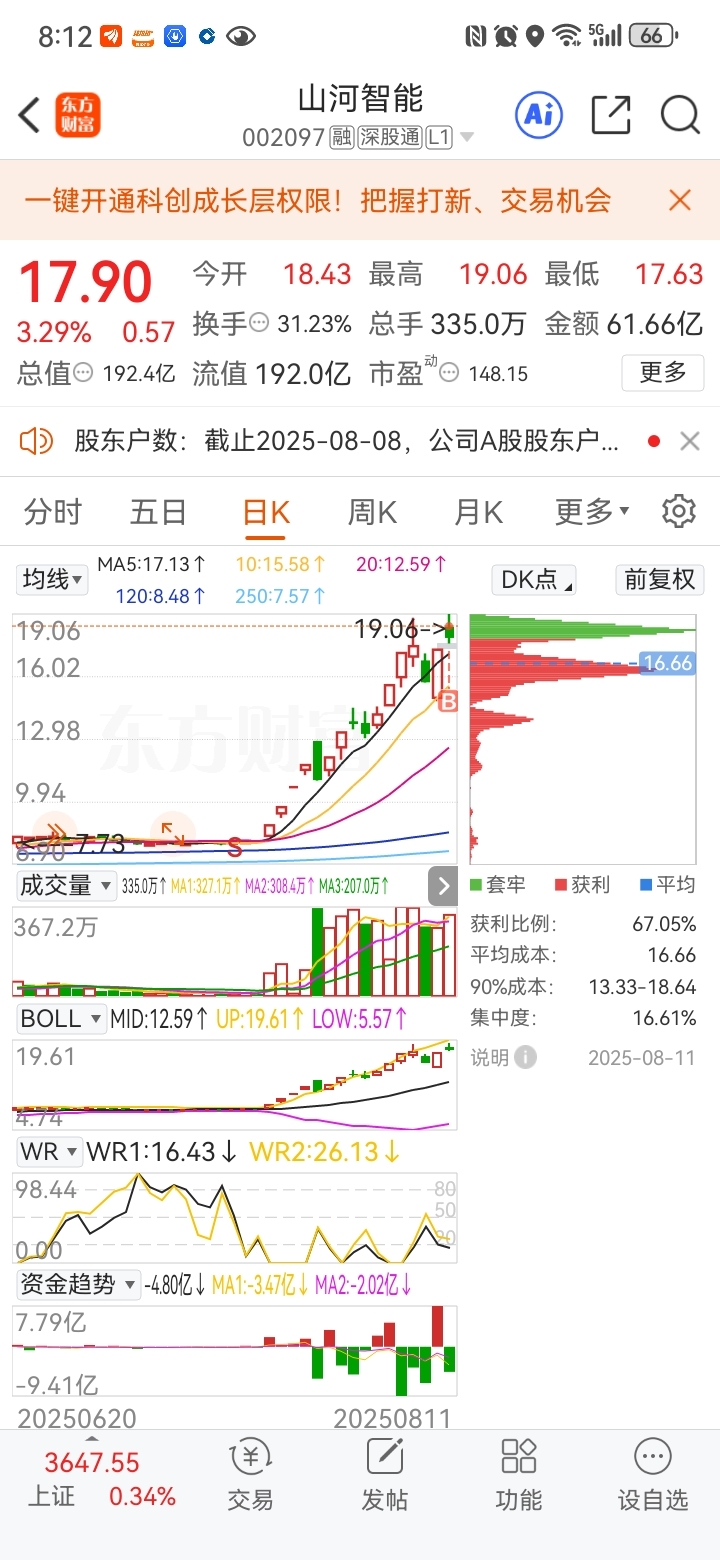Switch to the 五日 tab
Image resolution: width=720 pixels, height=1560 pixels.
coord(158,512)
